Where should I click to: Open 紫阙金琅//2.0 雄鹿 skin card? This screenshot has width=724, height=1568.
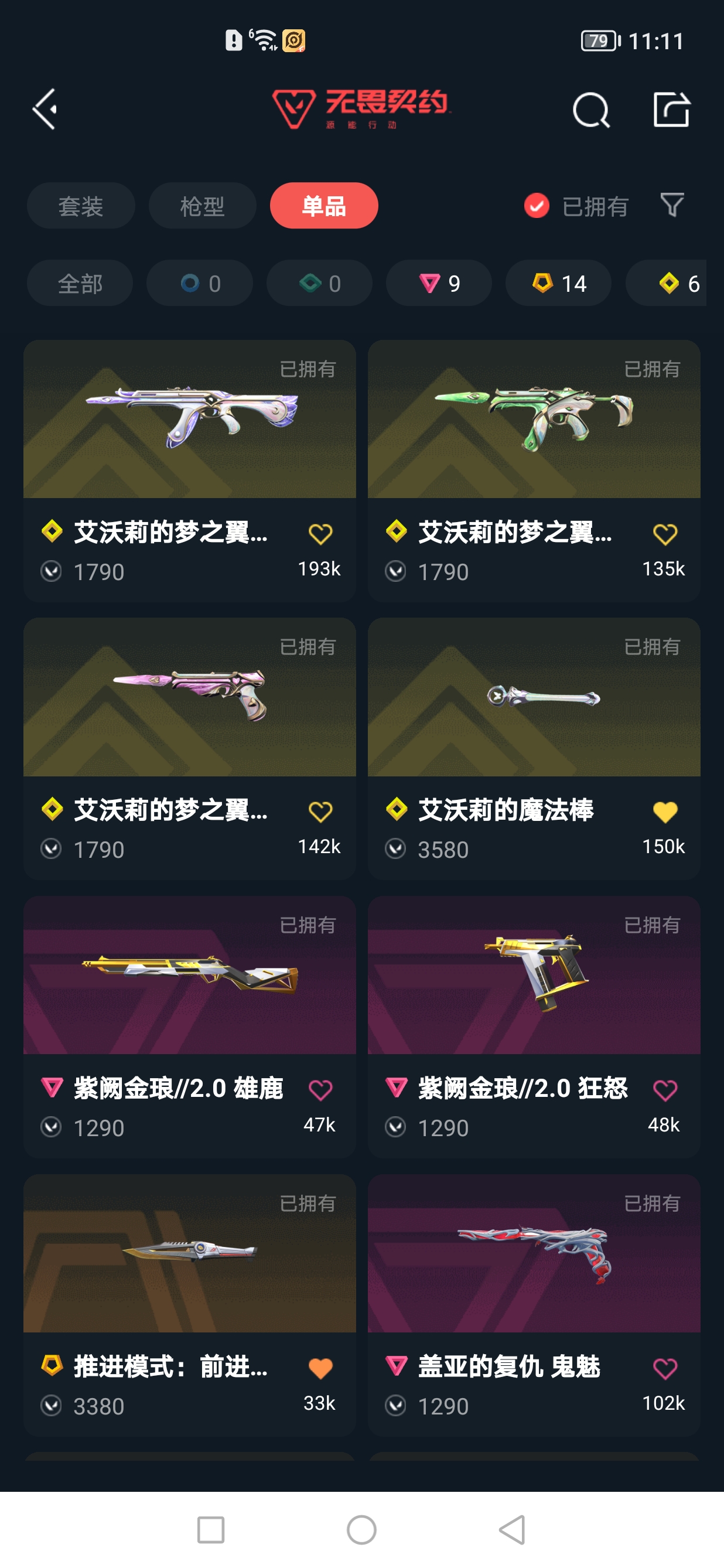(189, 1027)
